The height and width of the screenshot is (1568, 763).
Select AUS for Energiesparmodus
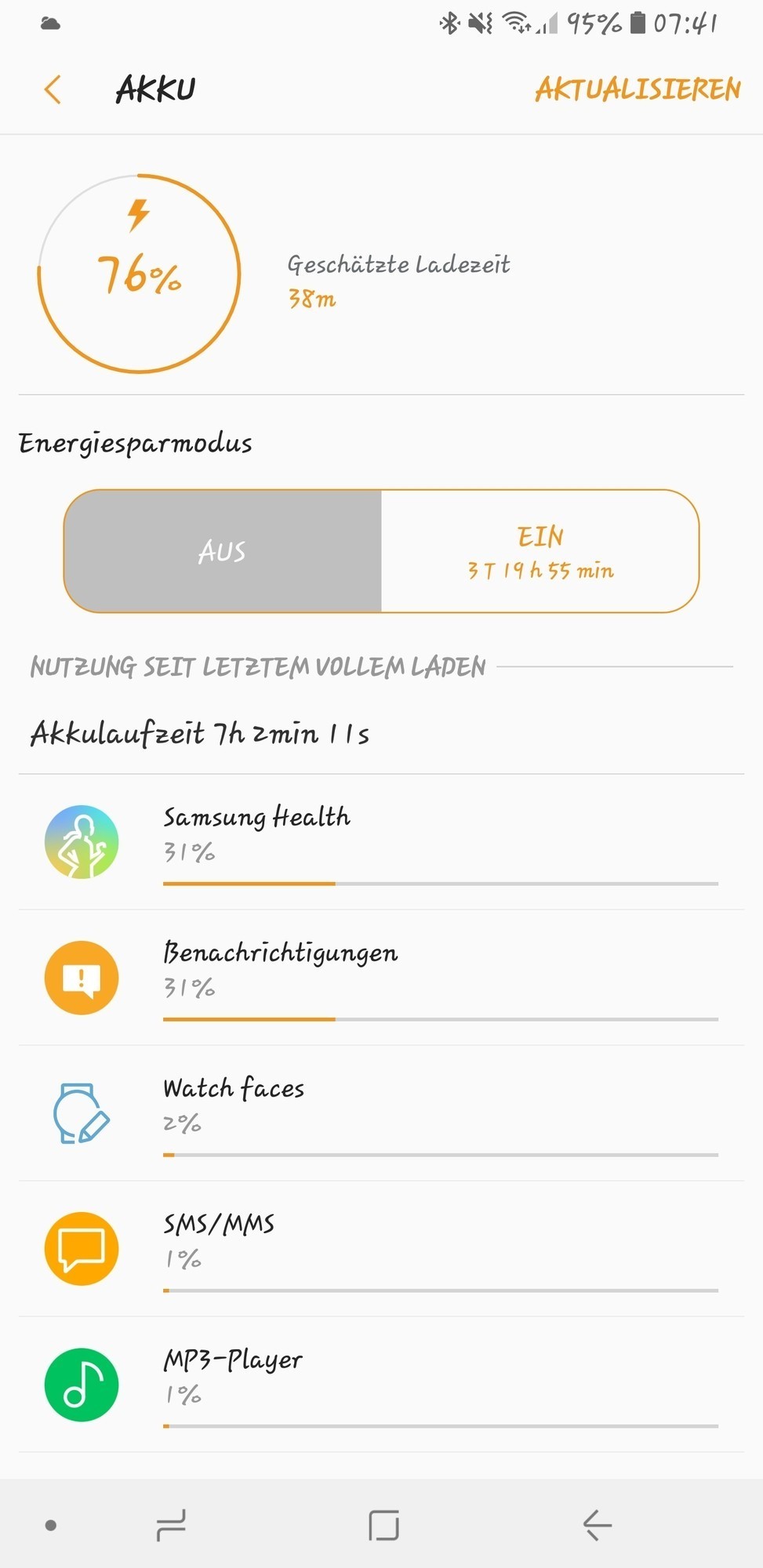click(x=223, y=551)
